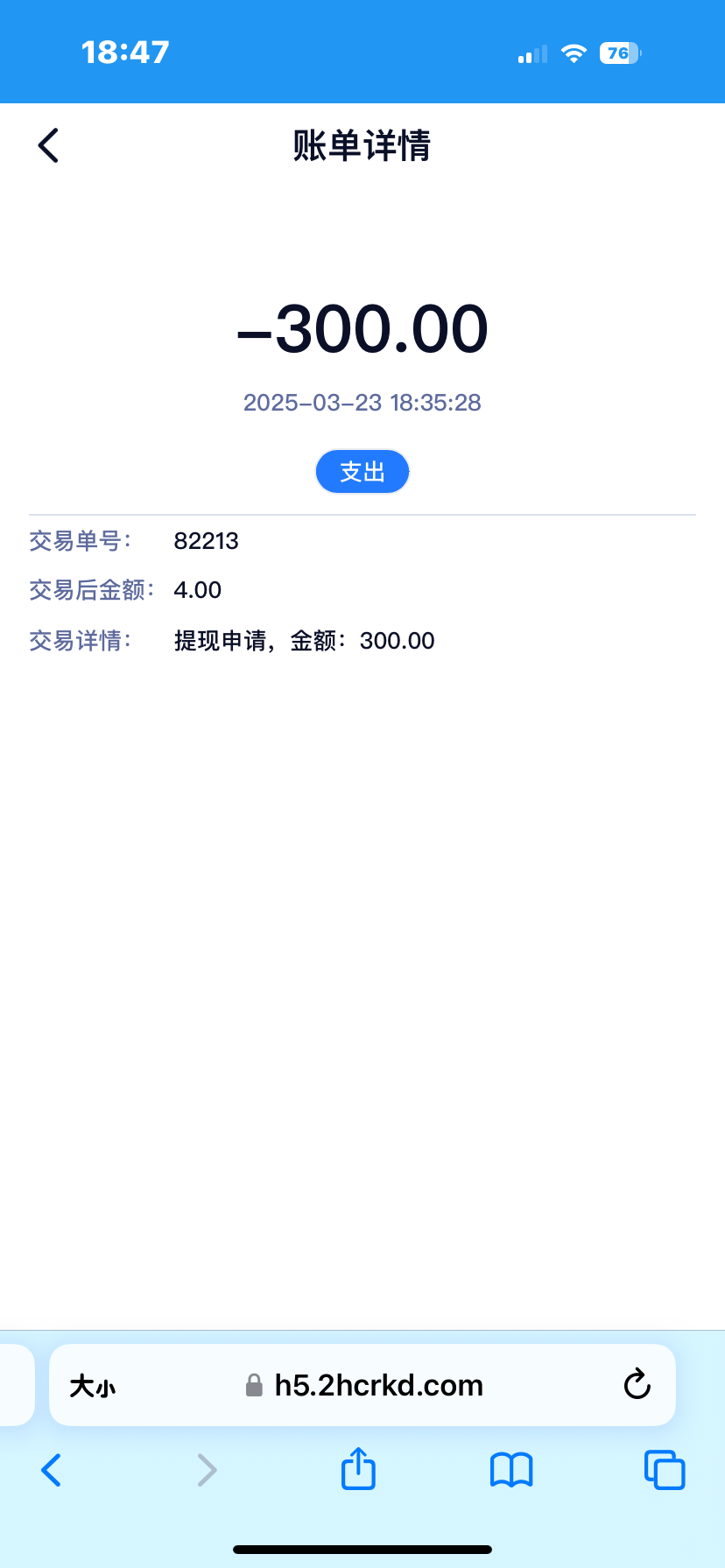This screenshot has height=1568, width=725.
Task: Tap the h5.2hcrkd.com address bar
Action: [x=378, y=1386]
